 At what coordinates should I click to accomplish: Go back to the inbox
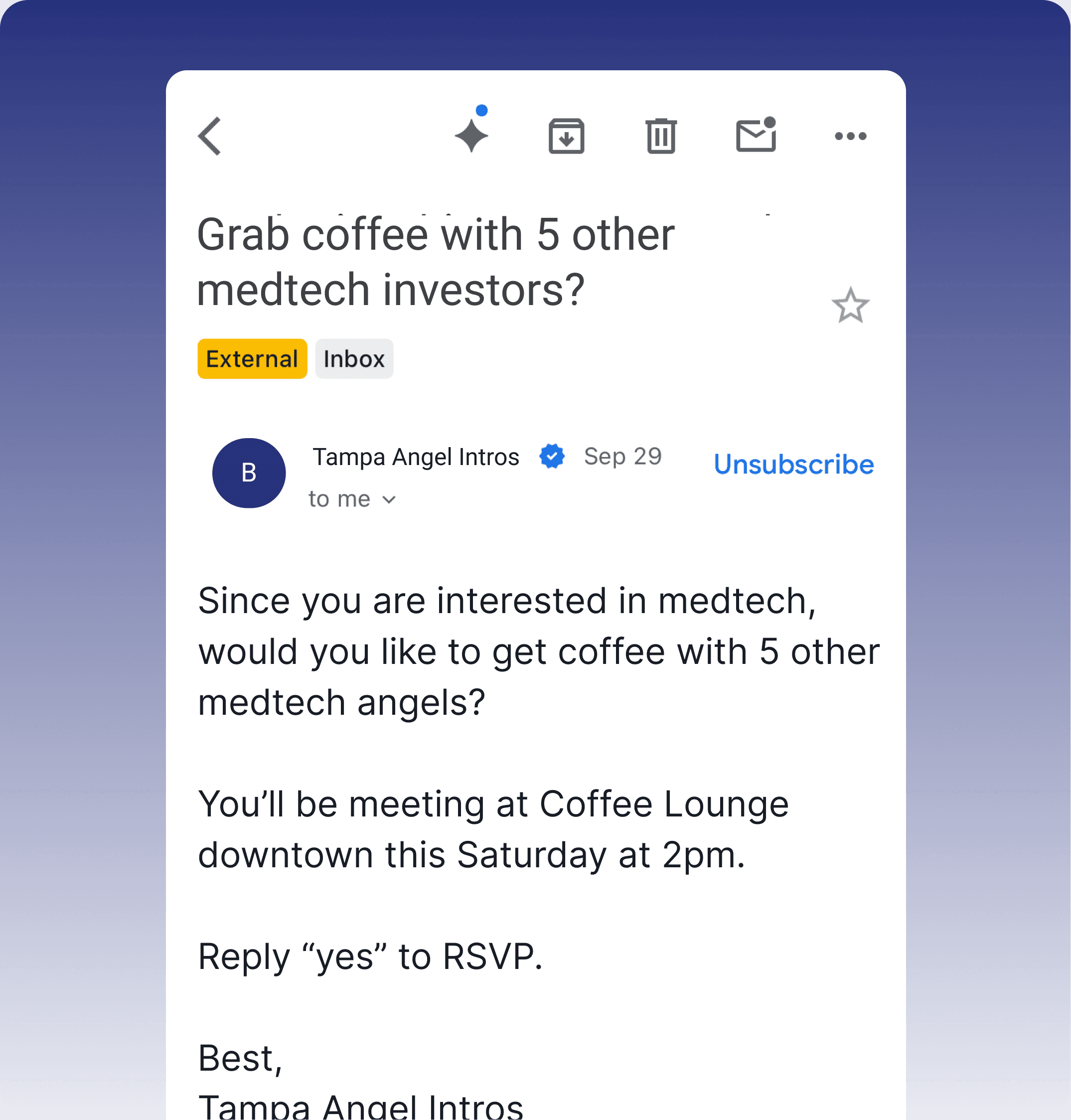coord(209,136)
